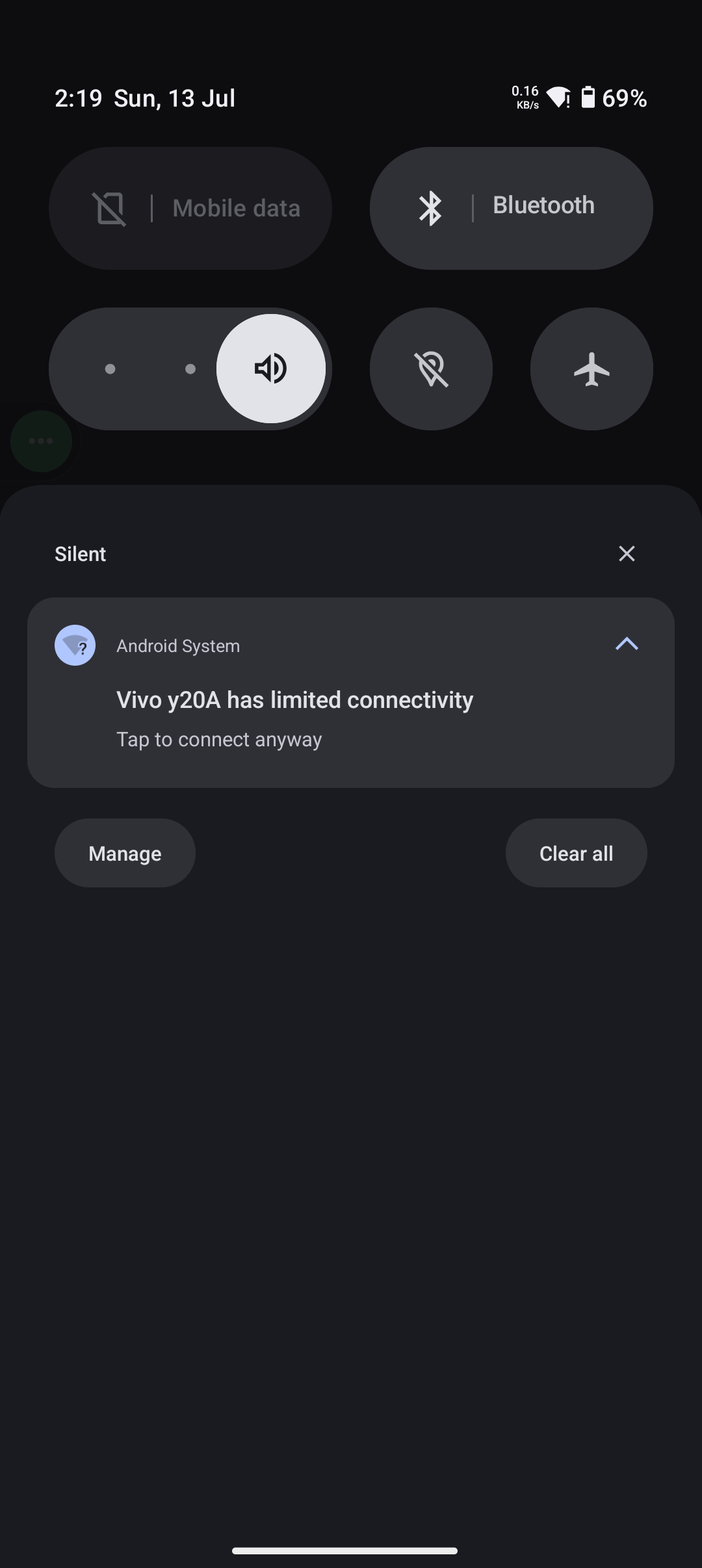Collapse the Android System notification
Viewport: 702px width, 1568px height.
point(627,644)
